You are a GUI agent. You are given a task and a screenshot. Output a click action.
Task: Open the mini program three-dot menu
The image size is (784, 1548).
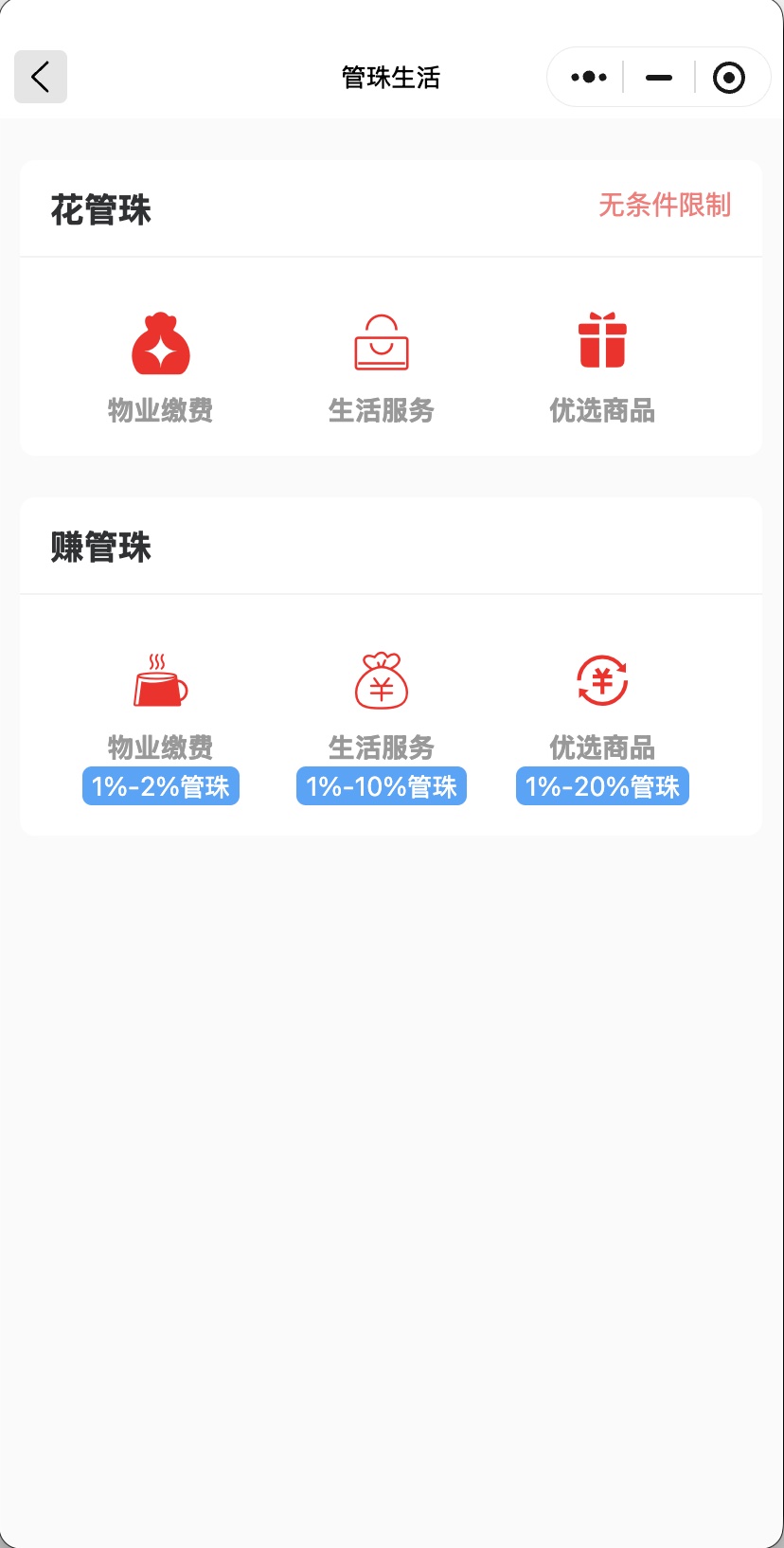589,78
